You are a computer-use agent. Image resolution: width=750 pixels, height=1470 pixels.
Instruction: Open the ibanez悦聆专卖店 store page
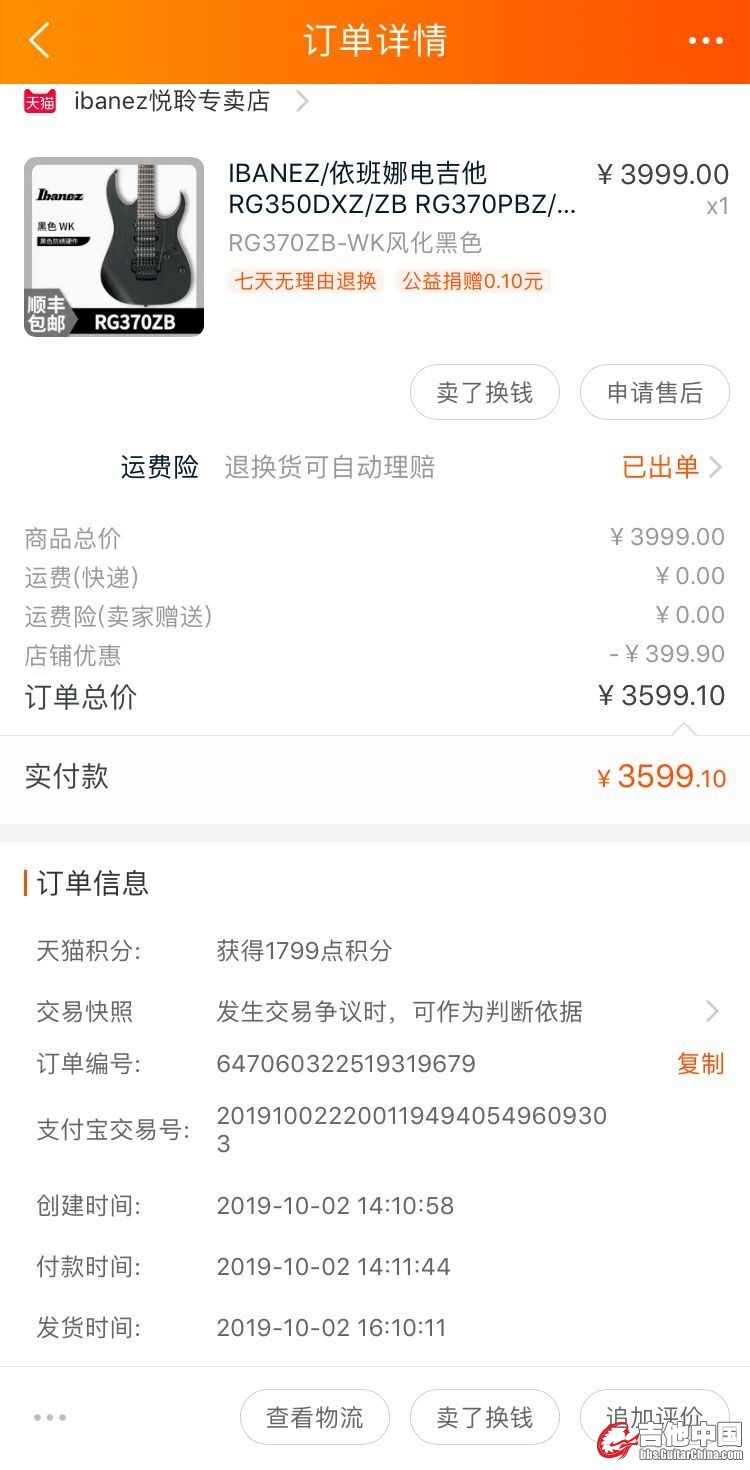coord(170,101)
